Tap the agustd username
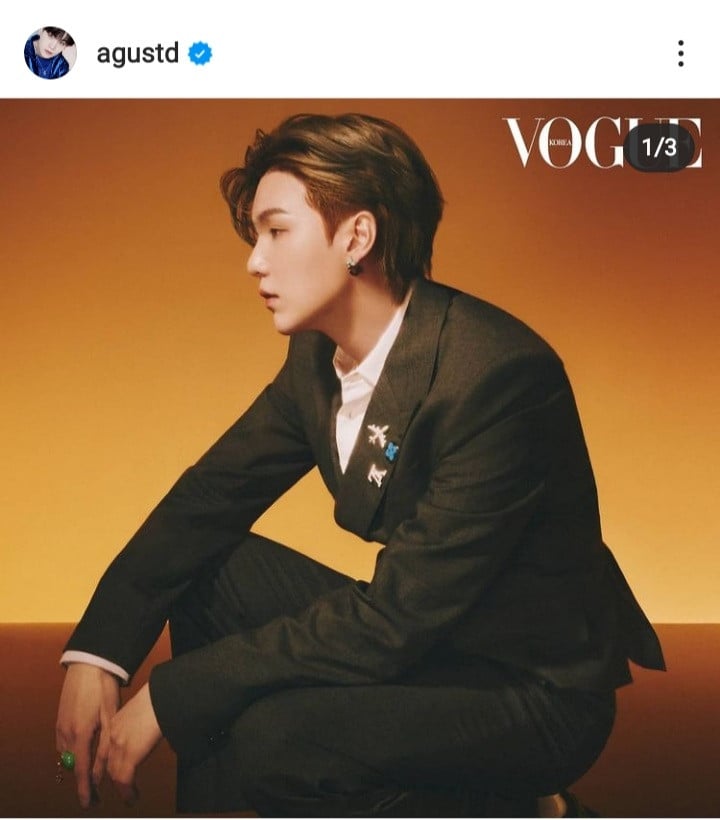Screen dimensions: 720x820 [137, 53]
